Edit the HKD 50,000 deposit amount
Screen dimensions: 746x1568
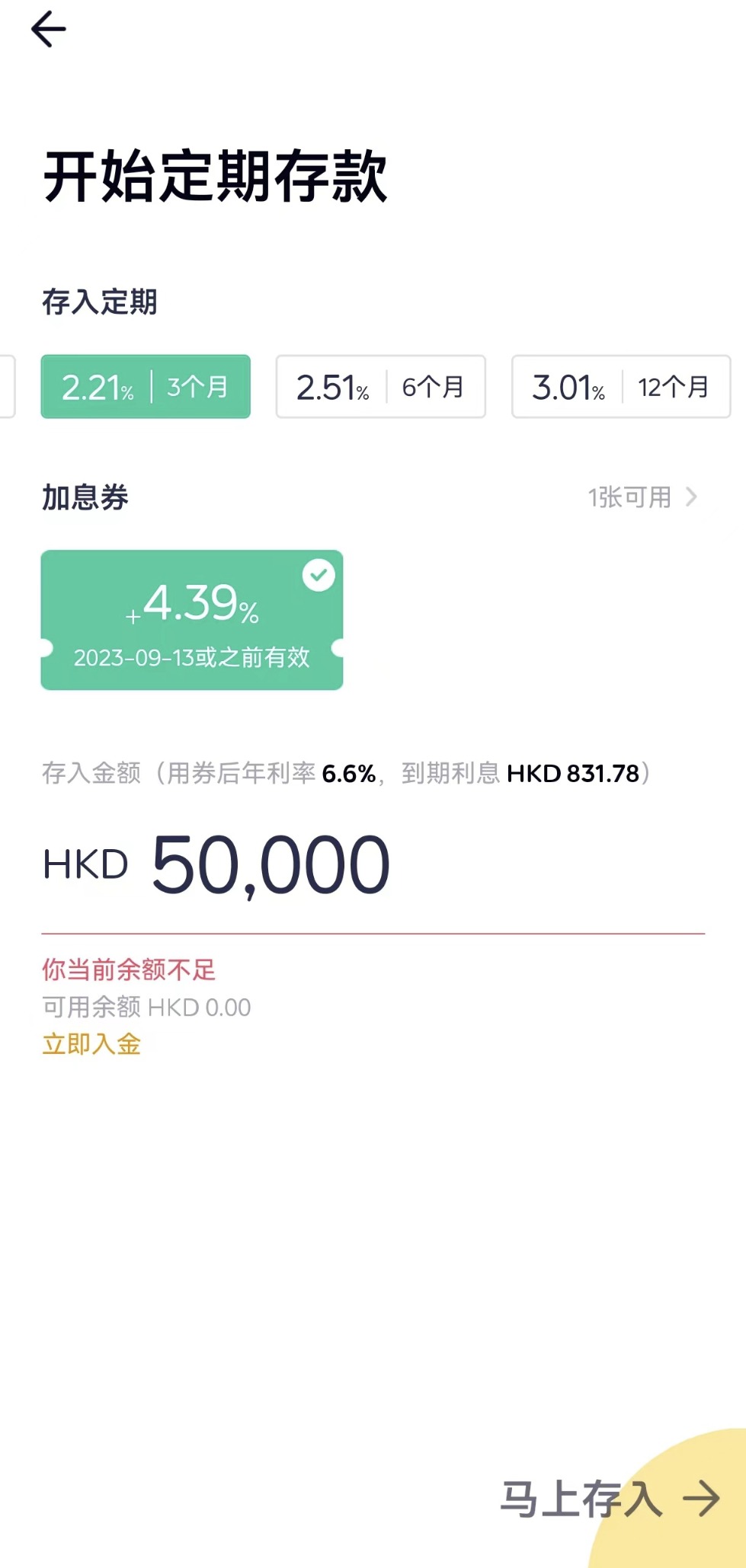(x=271, y=865)
